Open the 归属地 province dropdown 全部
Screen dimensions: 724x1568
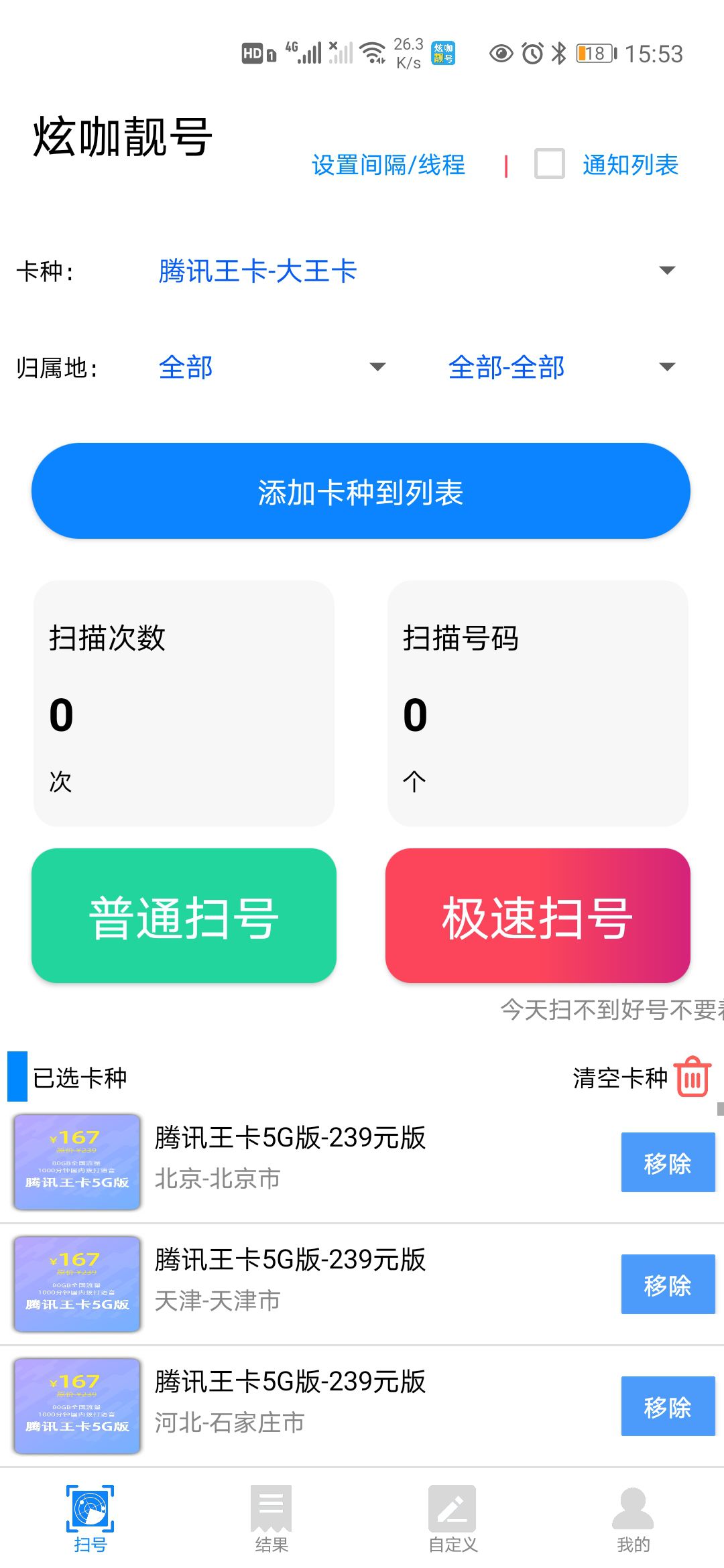pos(271,367)
